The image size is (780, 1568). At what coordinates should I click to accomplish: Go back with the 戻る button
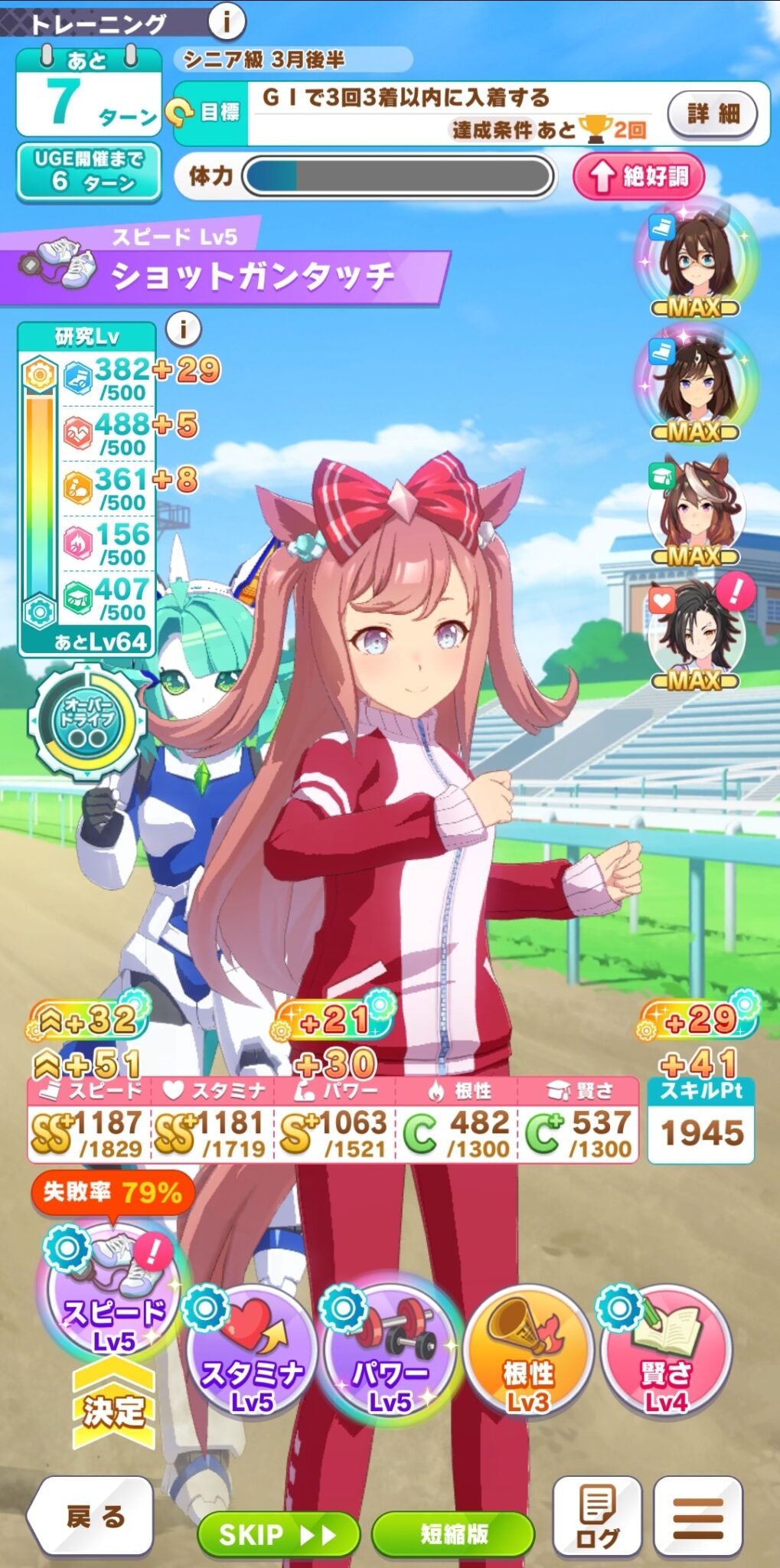pyautogui.click(x=90, y=1516)
